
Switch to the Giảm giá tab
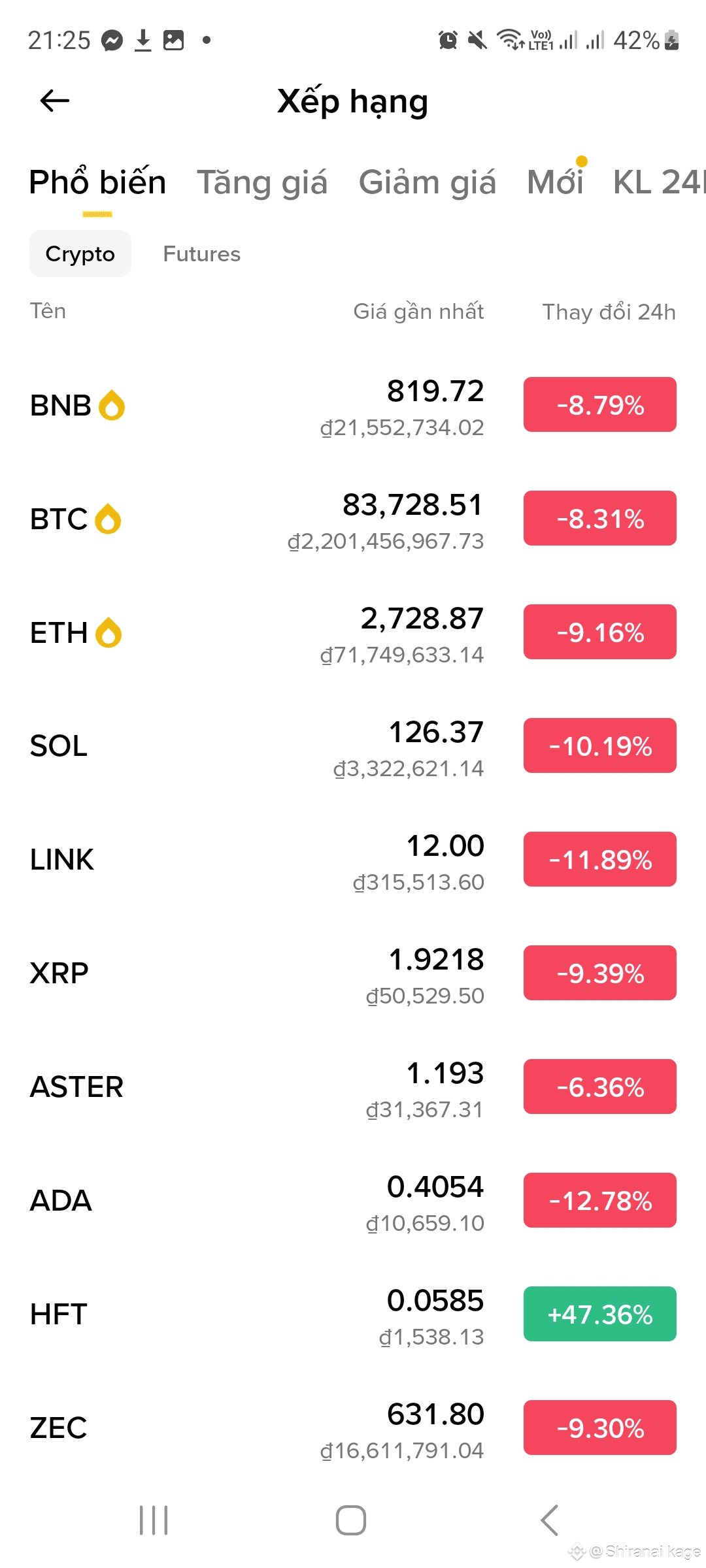tap(427, 182)
